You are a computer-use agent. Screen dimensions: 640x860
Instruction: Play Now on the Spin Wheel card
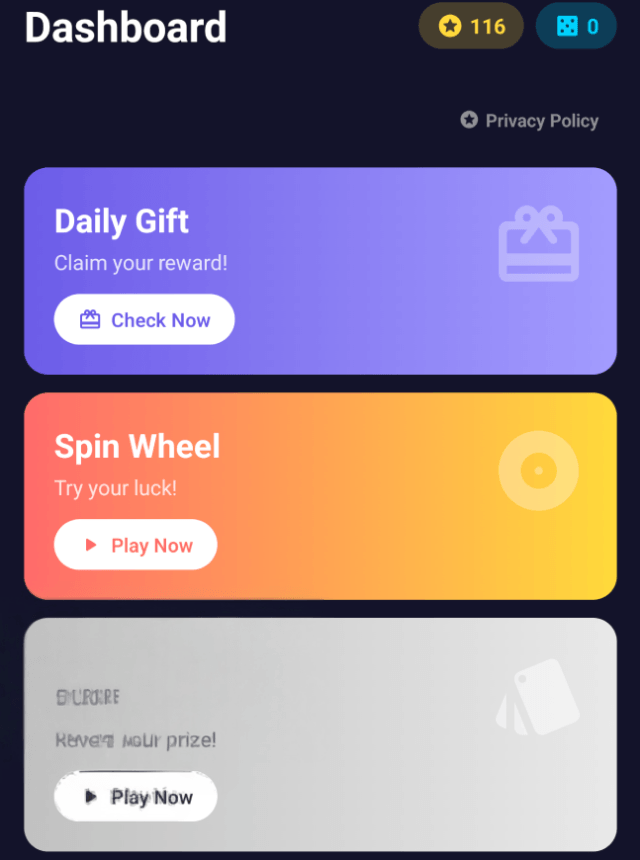click(x=135, y=545)
